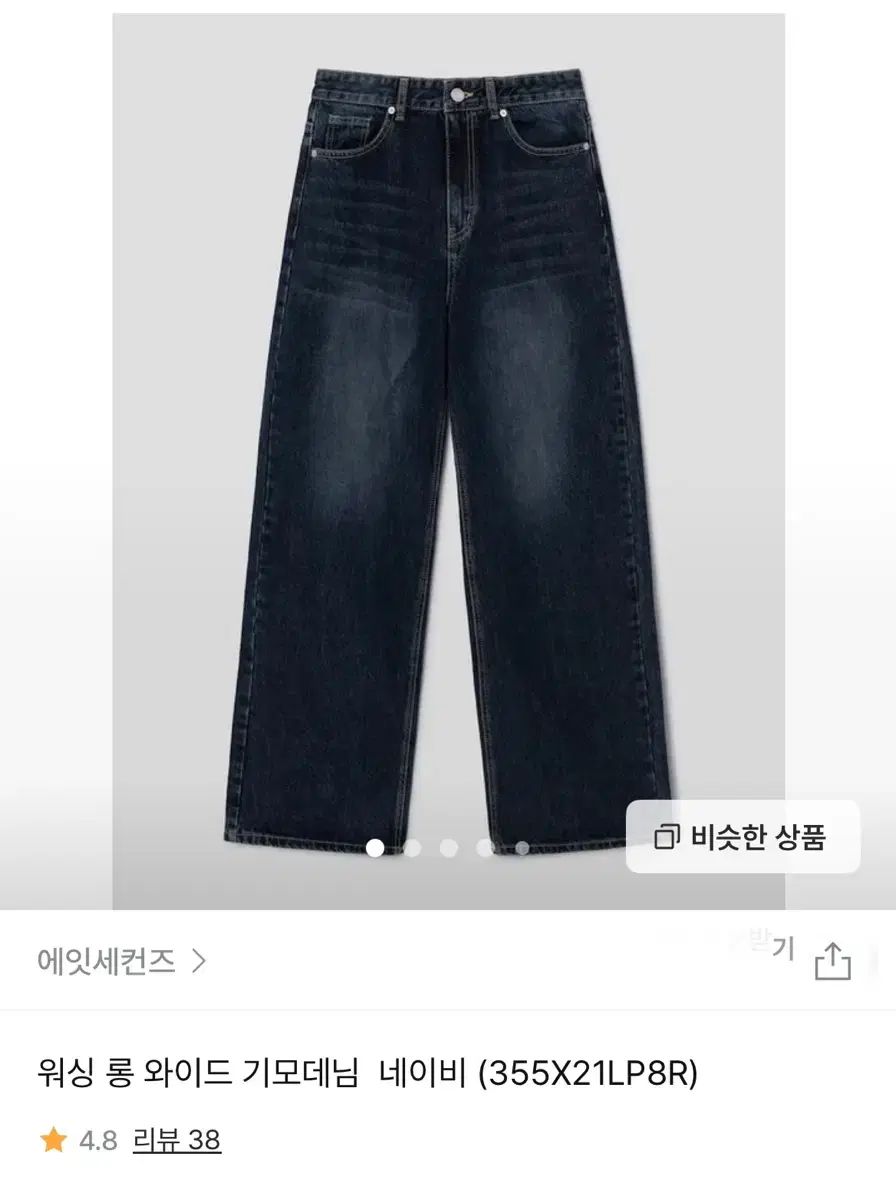Image resolution: width=896 pixels, height=1200 pixels.
Task: Share this product
Action: (831, 962)
